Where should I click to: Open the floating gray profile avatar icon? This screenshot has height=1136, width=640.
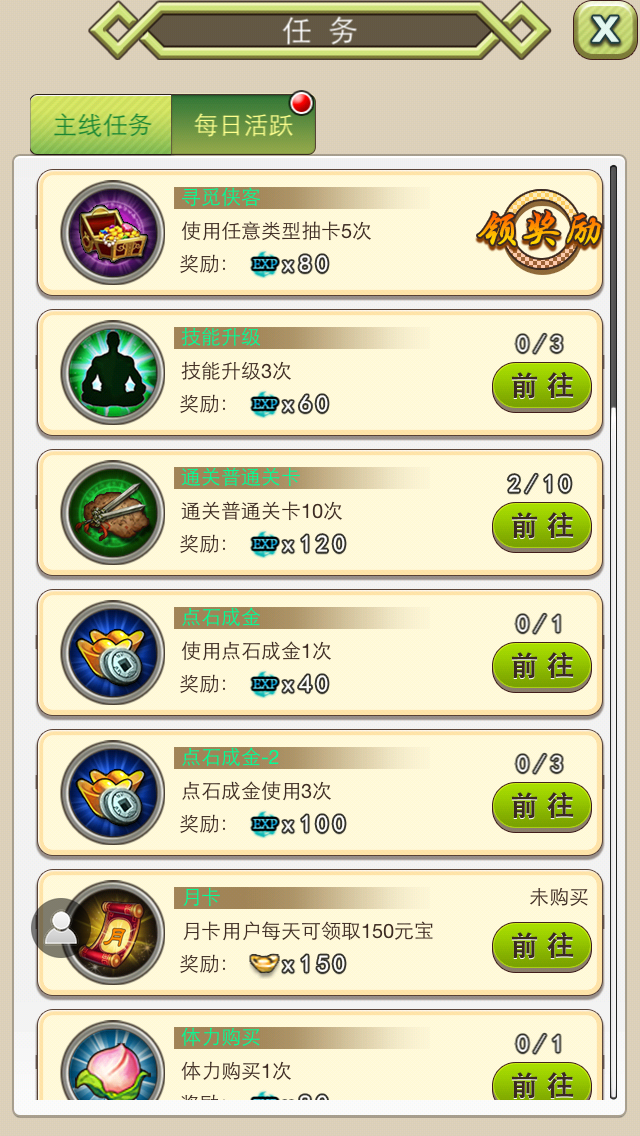[60, 928]
